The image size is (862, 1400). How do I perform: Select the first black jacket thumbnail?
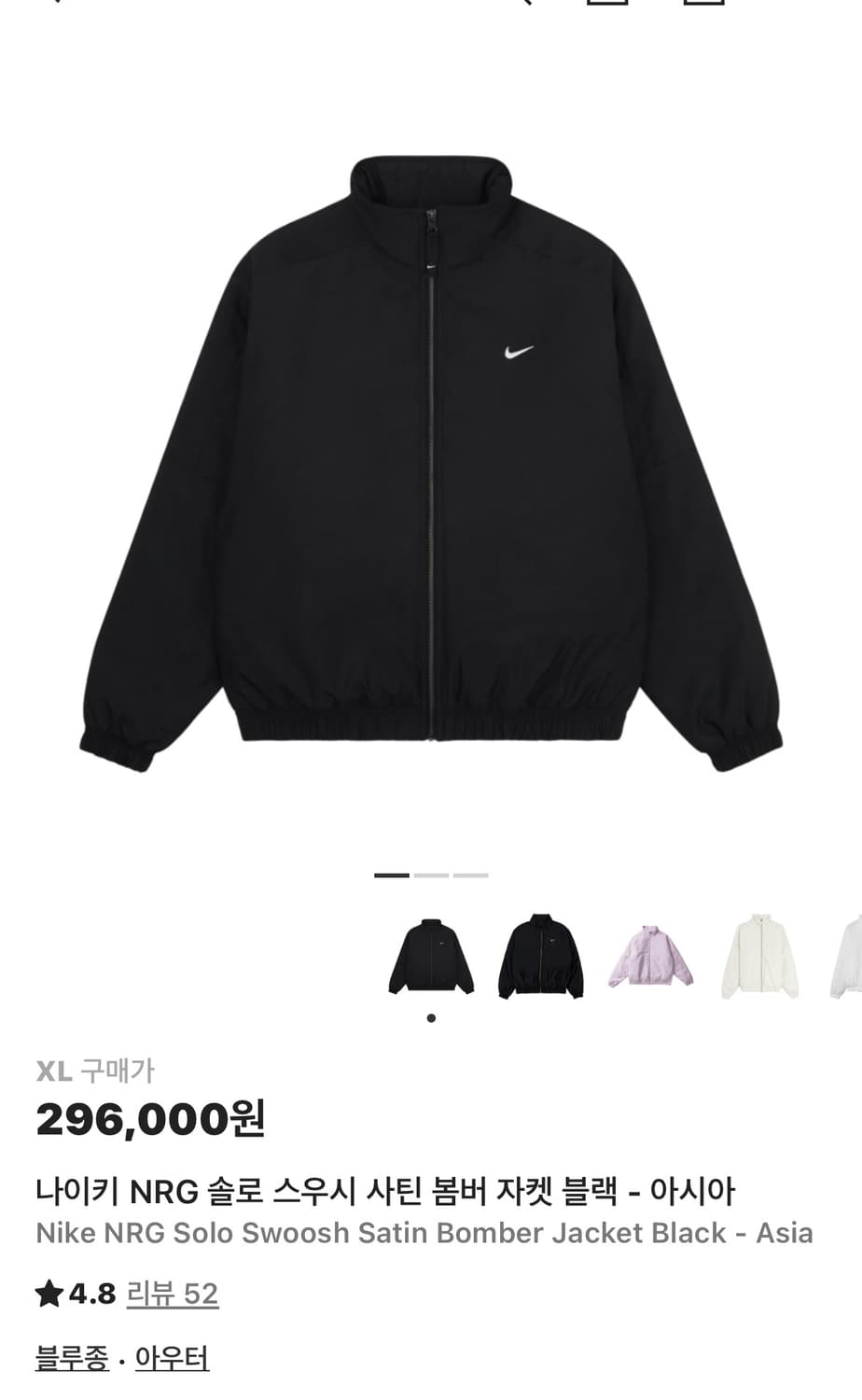(x=431, y=954)
